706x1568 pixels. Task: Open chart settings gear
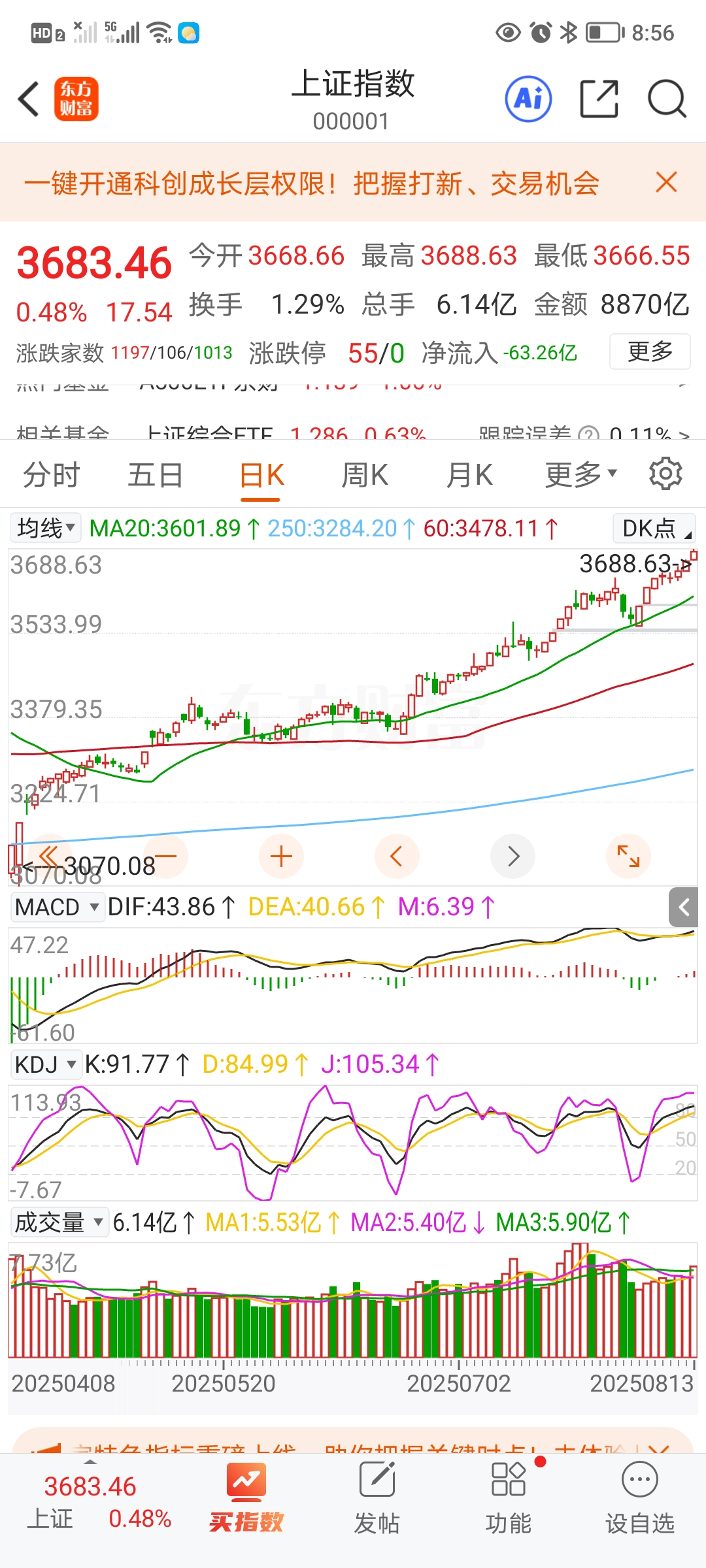(665, 474)
